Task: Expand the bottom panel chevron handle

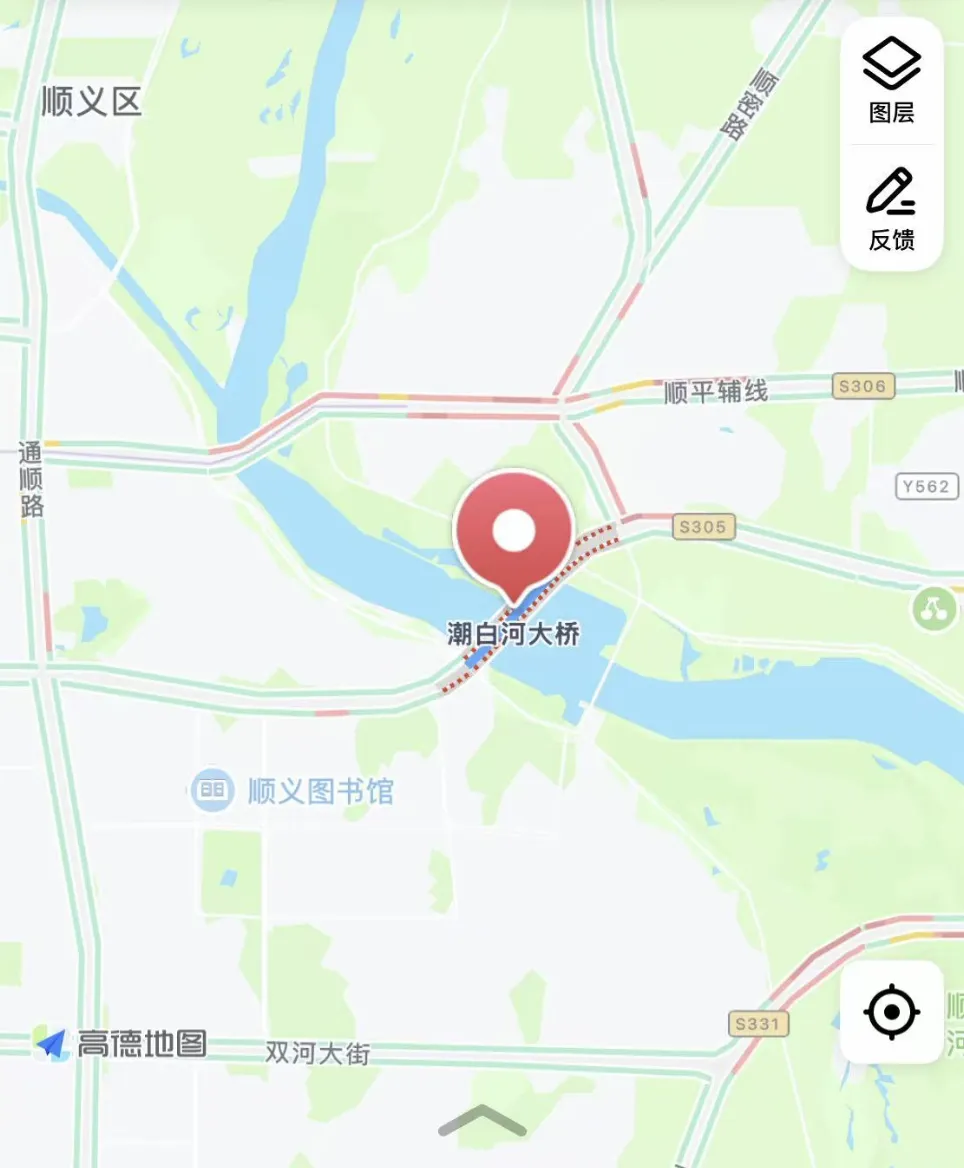Action: [482, 1120]
